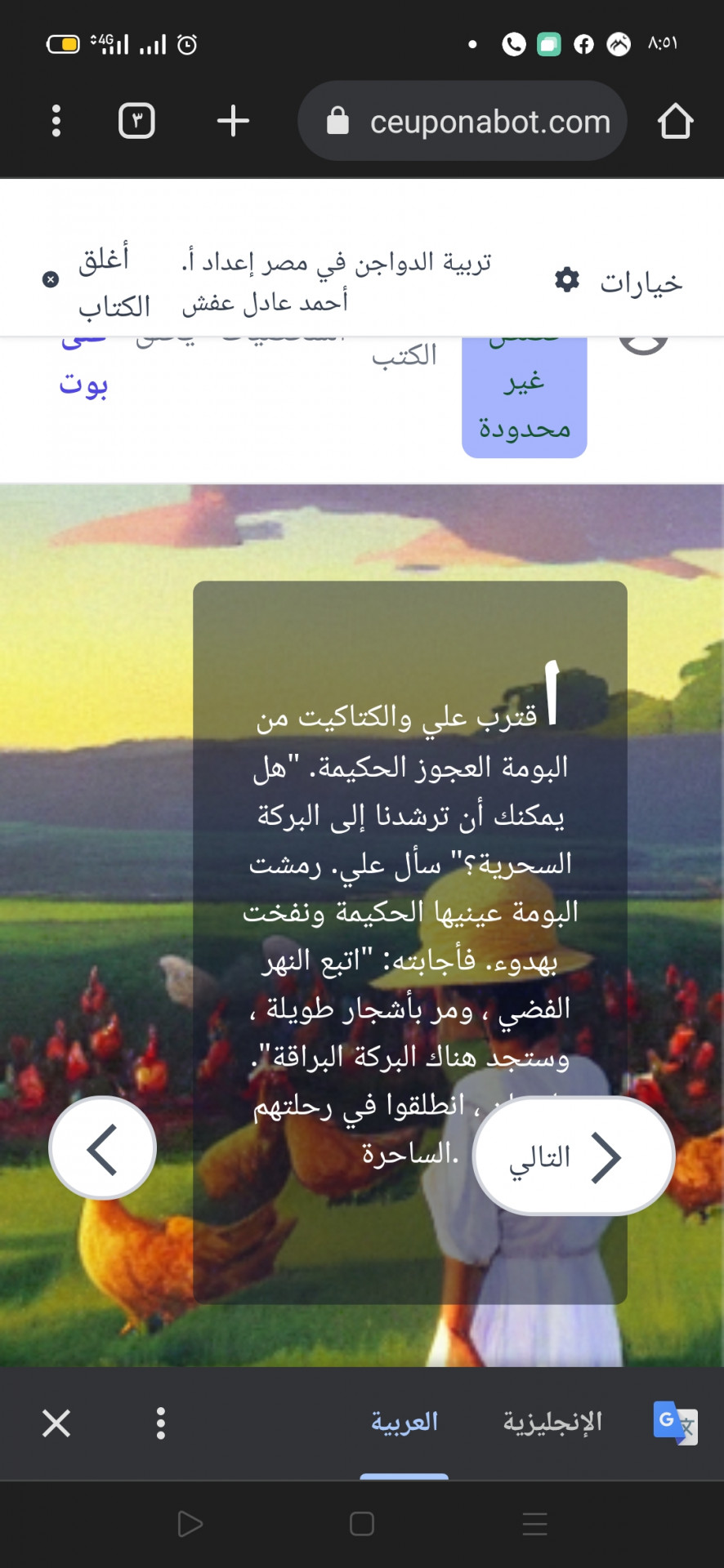724x1568 pixels.
Task: Go to the next page with التالي
Action: (574, 1156)
